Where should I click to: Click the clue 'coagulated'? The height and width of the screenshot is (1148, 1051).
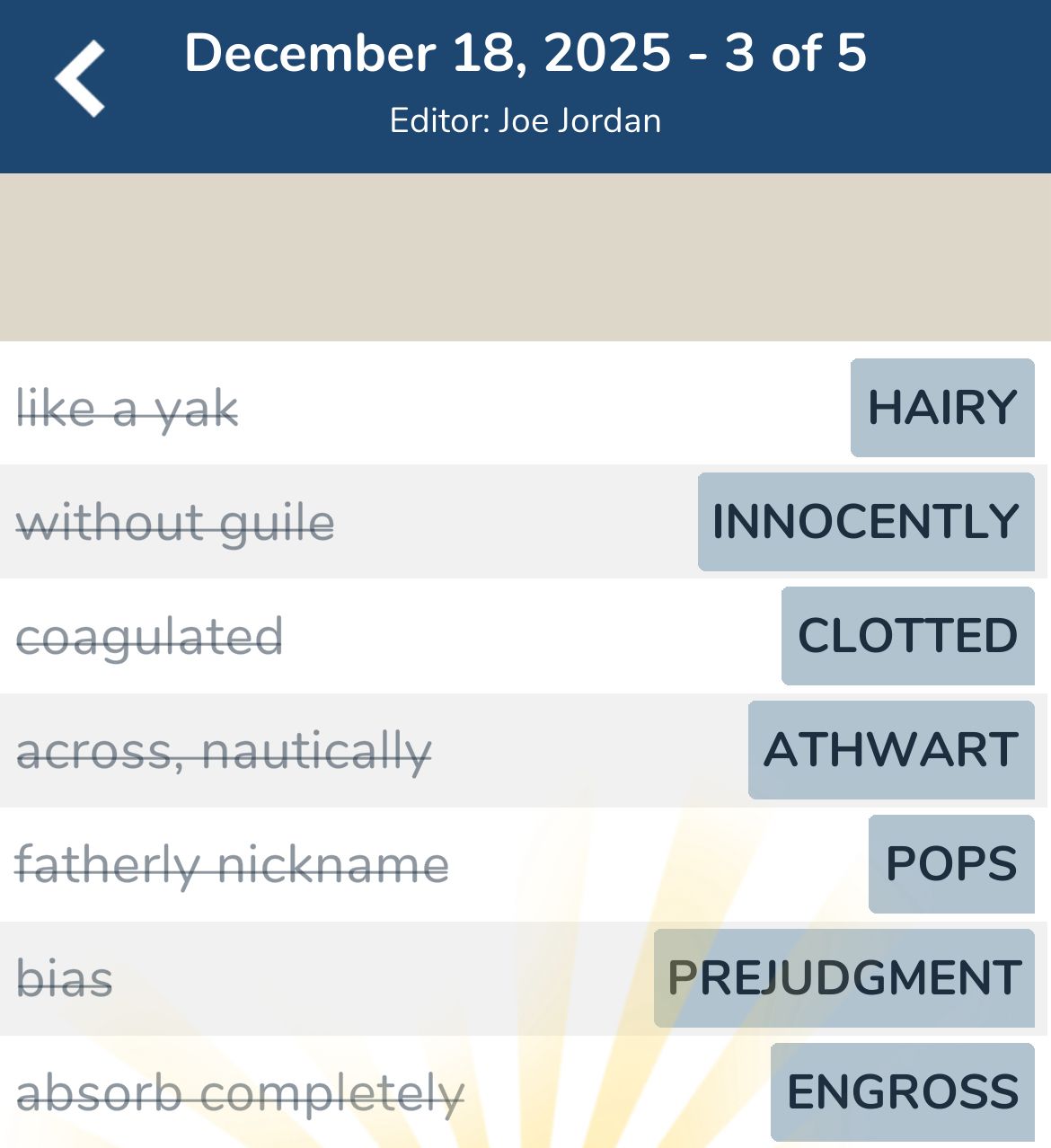coord(152,636)
